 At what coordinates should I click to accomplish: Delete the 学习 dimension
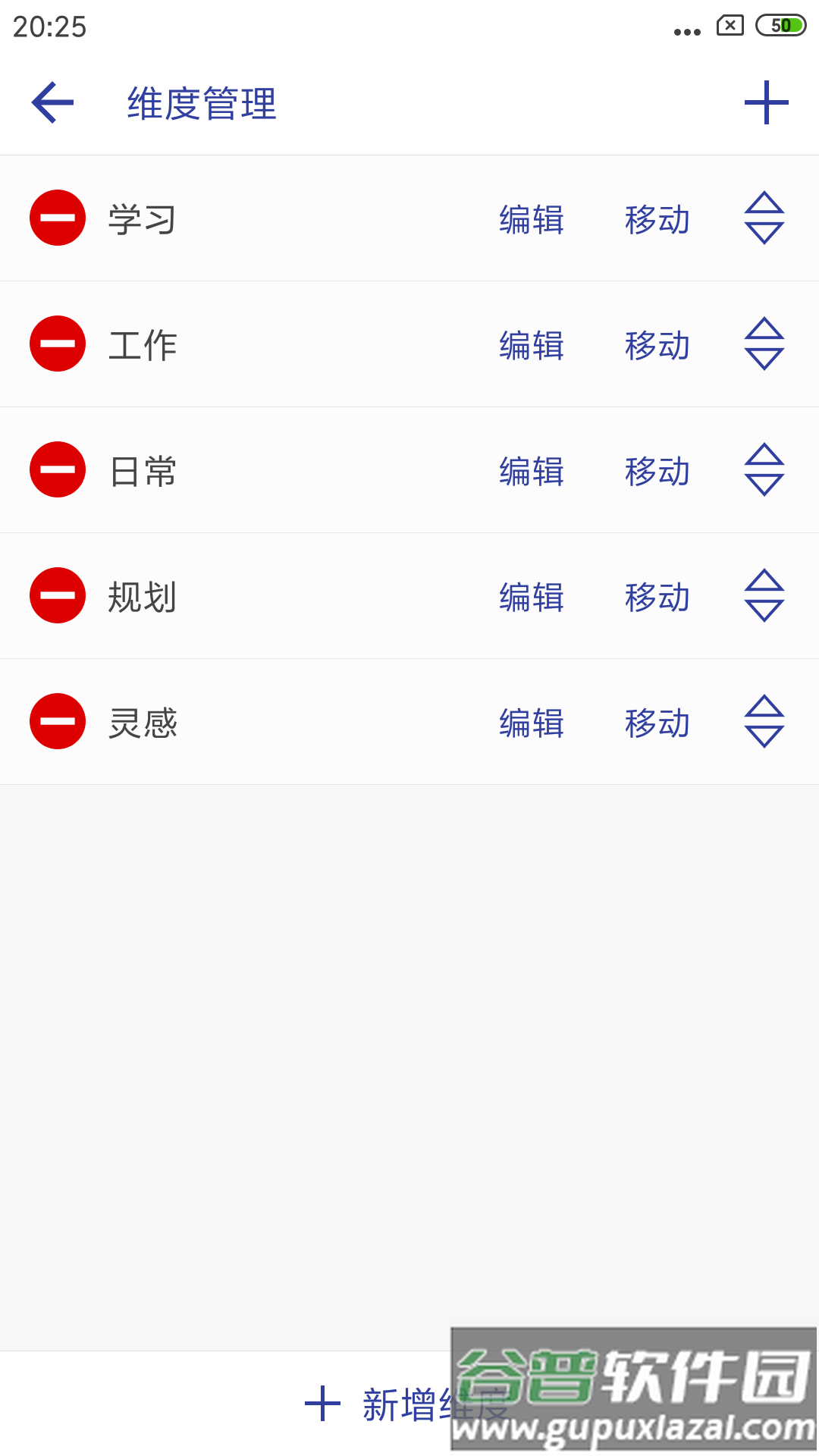point(58,218)
